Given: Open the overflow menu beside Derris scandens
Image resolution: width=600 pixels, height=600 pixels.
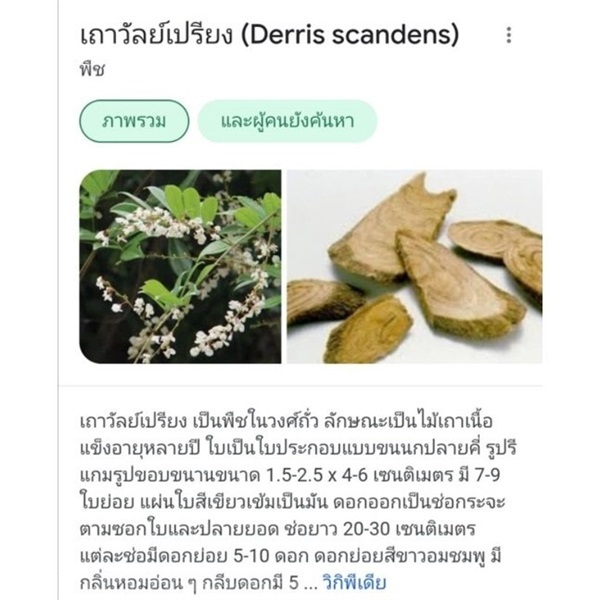Looking at the screenshot, I should [x=508, y=35].
